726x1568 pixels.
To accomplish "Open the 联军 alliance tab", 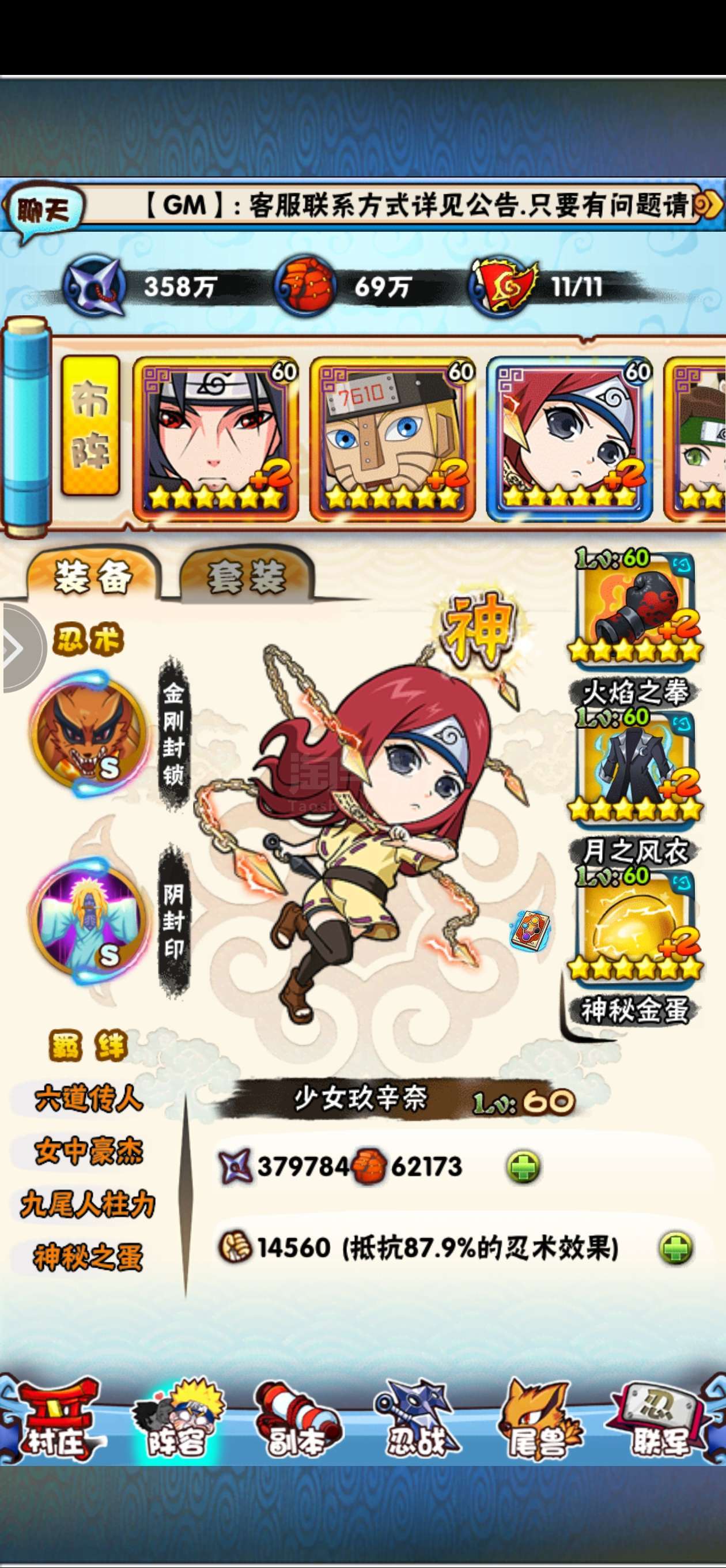I will [x=660, y=1424].
